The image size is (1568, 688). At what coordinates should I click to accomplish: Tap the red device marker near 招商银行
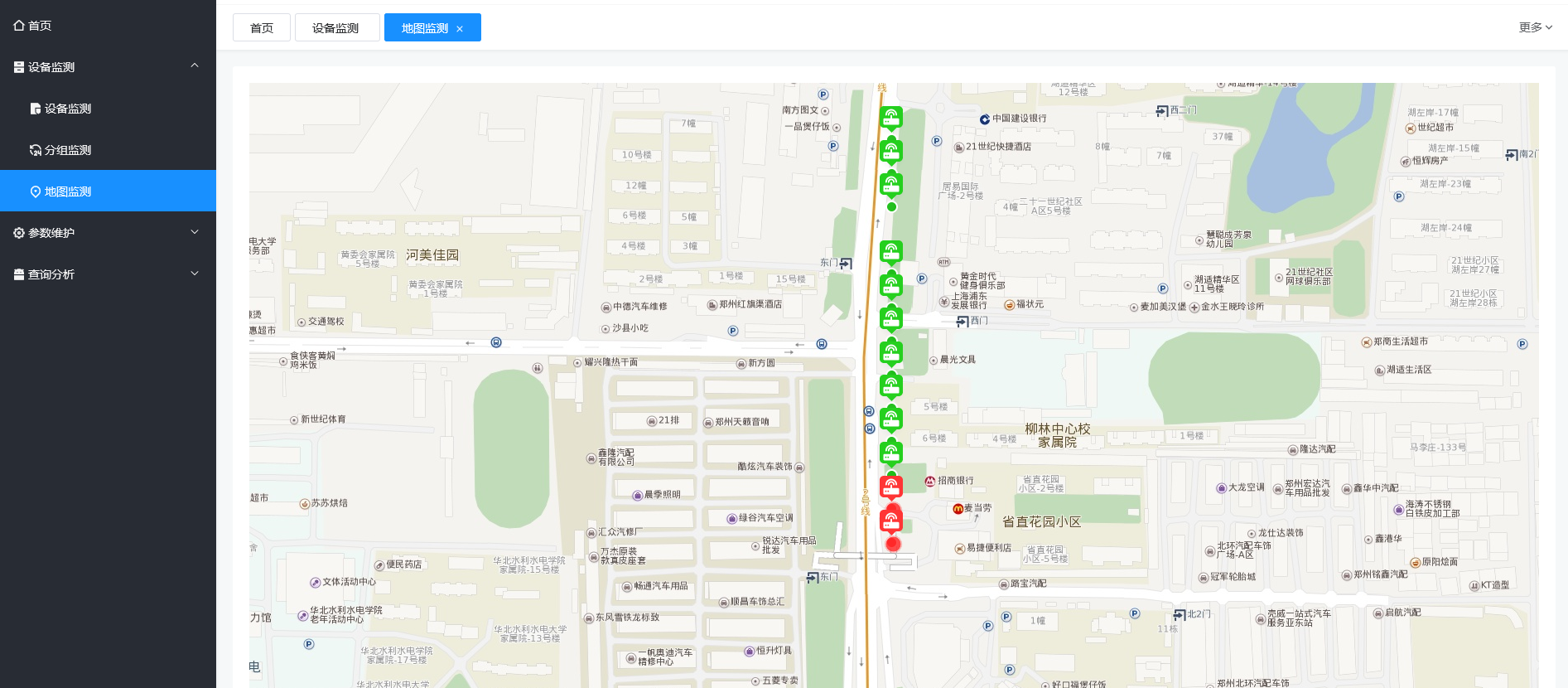(x=891, y=486)
